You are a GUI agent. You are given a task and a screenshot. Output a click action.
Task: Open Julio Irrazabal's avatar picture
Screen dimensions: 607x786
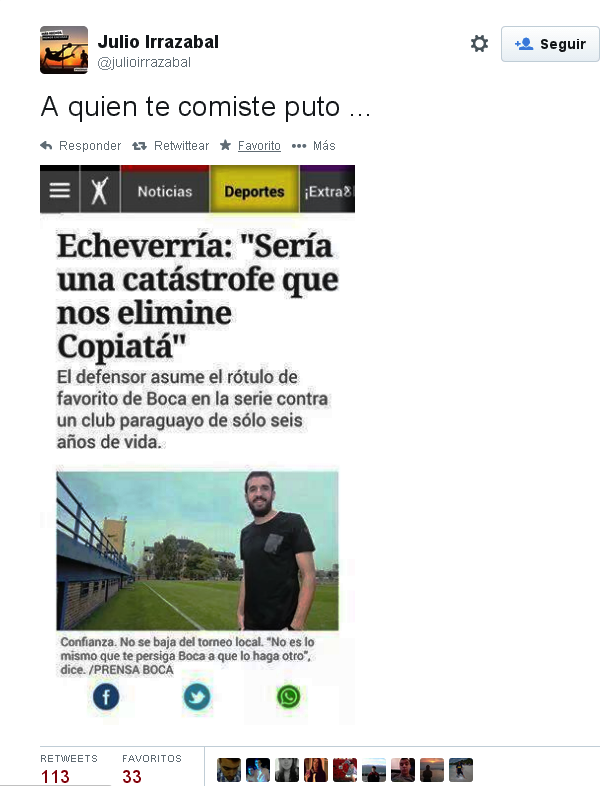(64, 50)
